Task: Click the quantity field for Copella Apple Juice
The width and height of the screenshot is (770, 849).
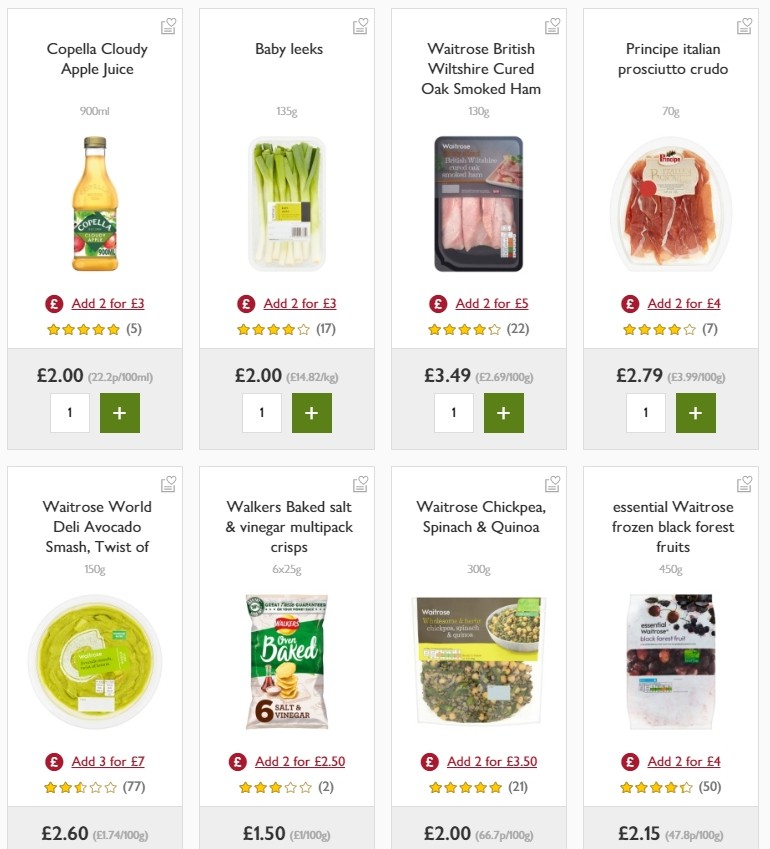Action: [x=70, y=412]
